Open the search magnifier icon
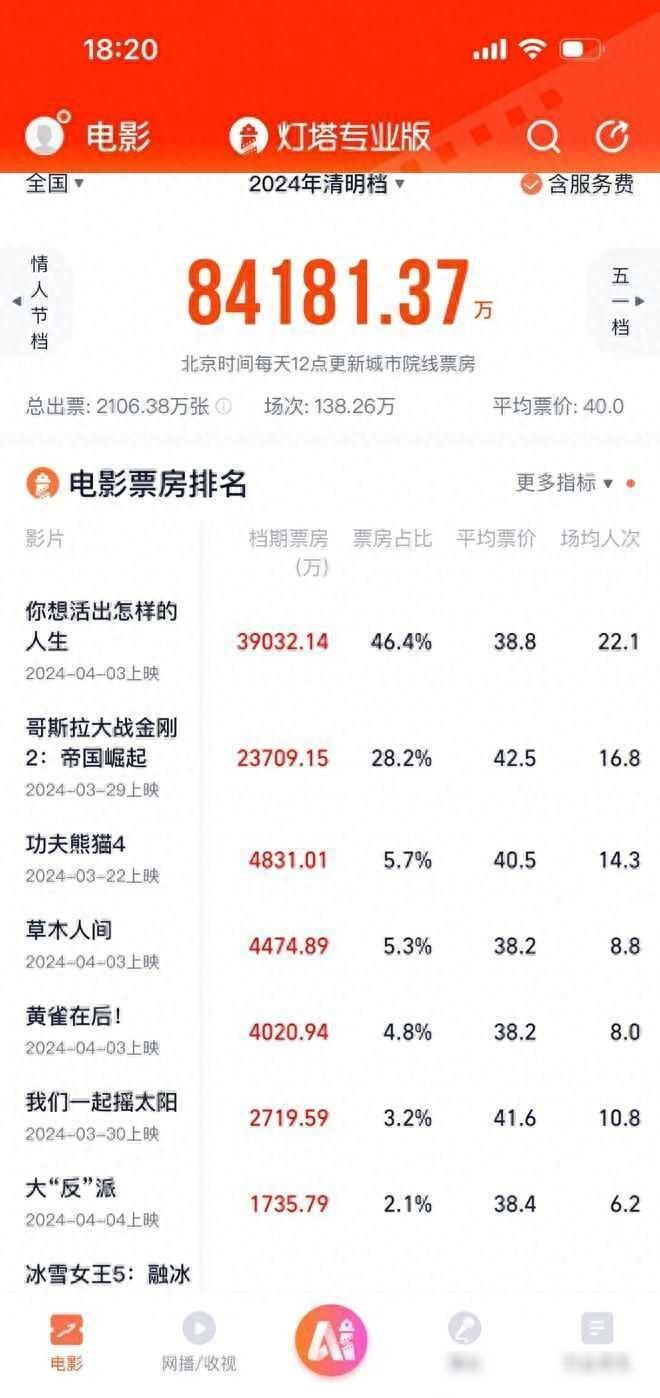 point(543,137)
